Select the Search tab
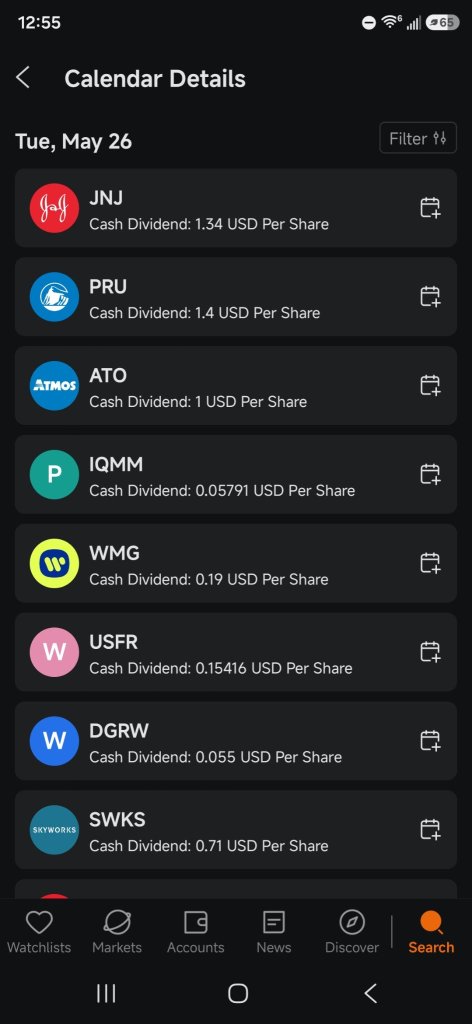 (x=431, y=932)
